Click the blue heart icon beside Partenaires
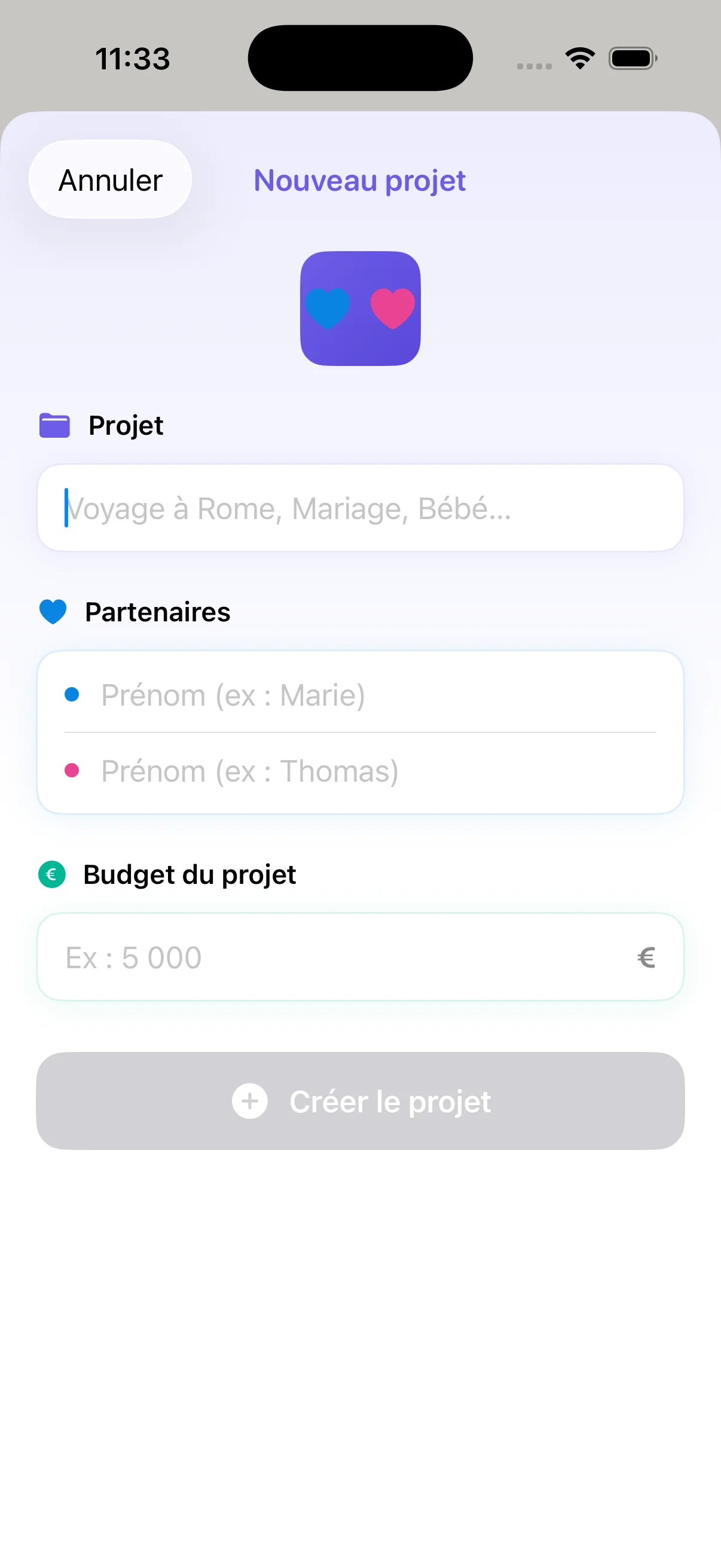721x1568 pixels. [54, 612]
